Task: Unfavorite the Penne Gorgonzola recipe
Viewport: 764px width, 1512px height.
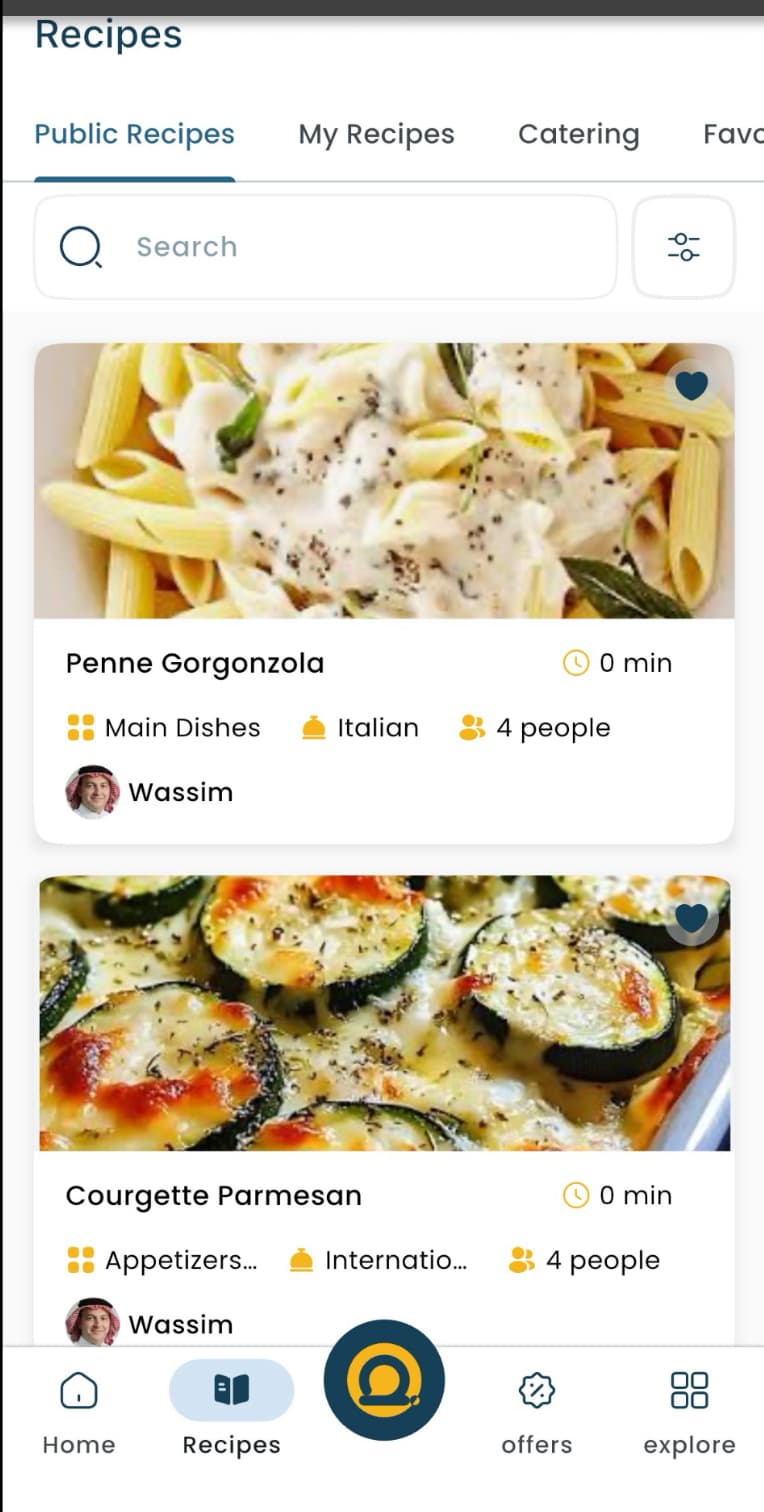Action: coord(691,384)
